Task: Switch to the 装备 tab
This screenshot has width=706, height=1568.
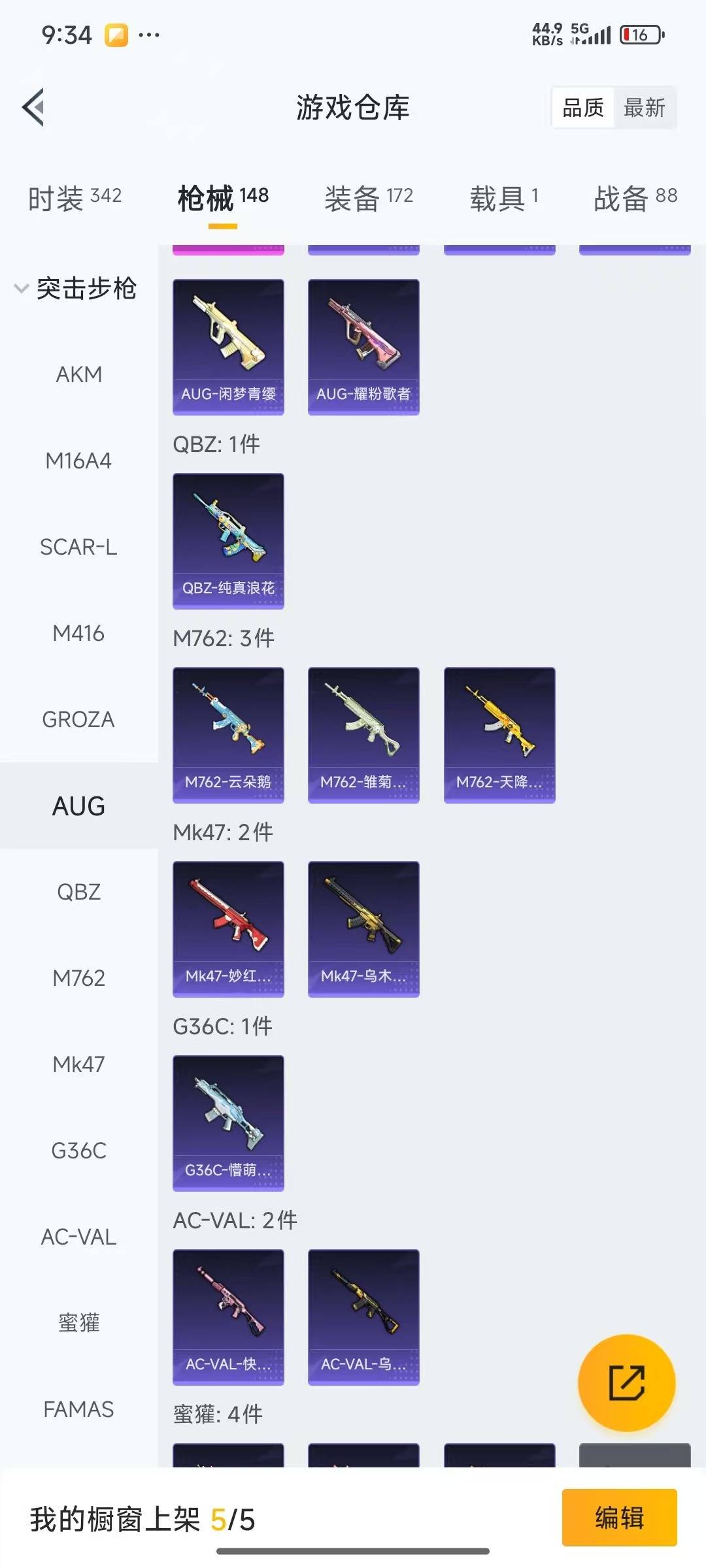Action: tap(368, 198)
